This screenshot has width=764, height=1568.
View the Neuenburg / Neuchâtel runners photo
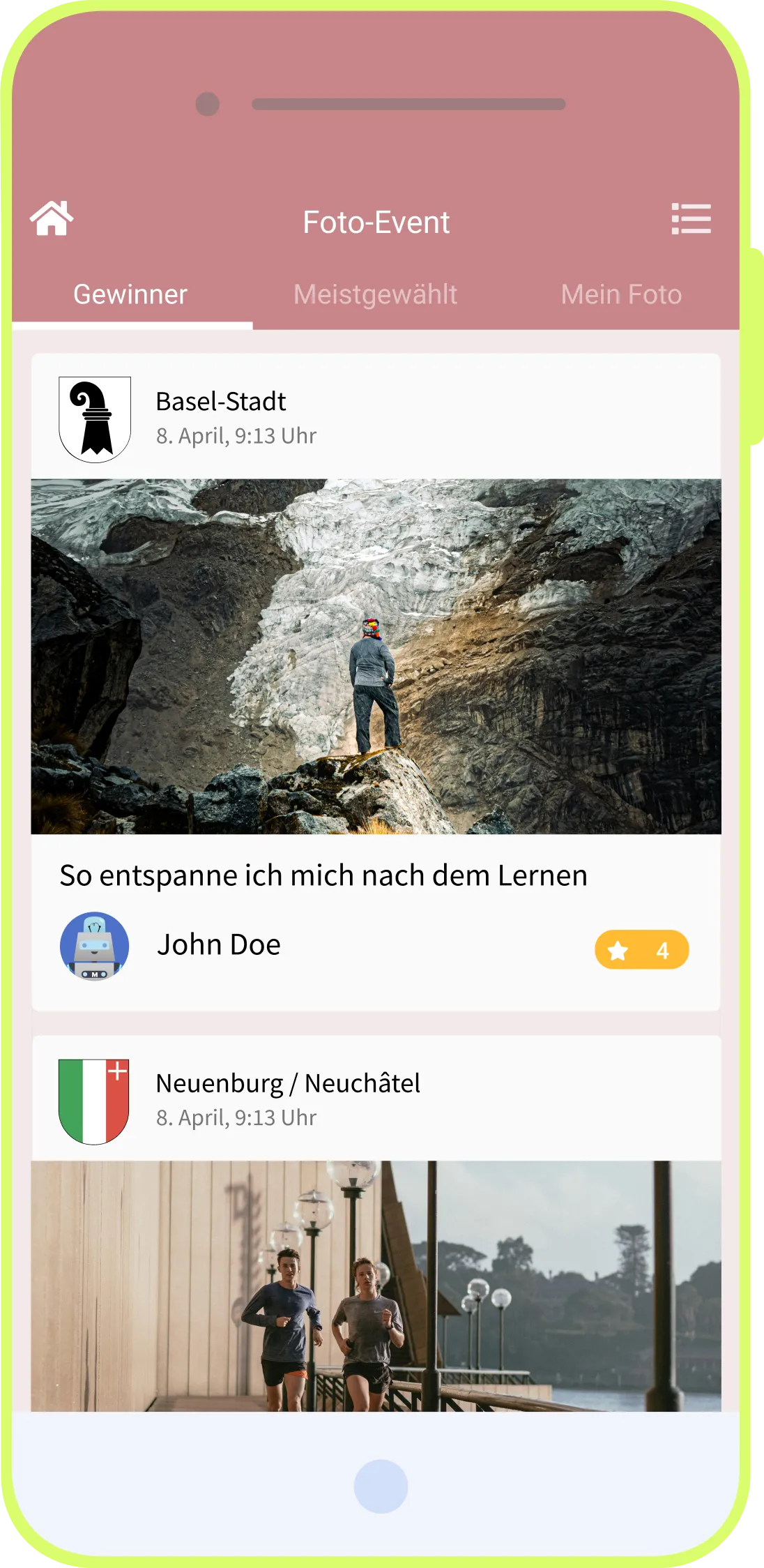(376, 1285)
